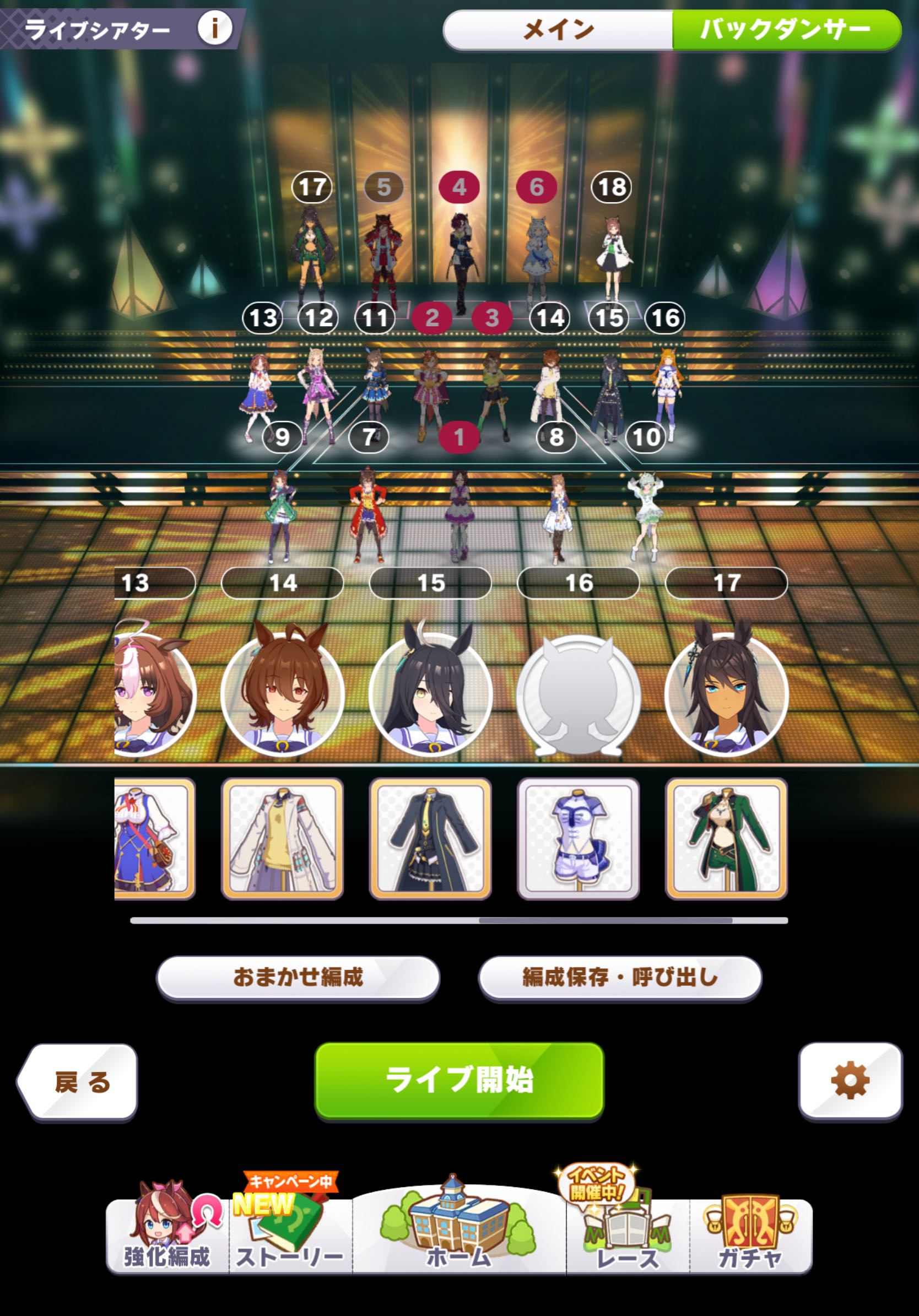
Task: Tap おまかせ編成 to auto-arrange
Action: pos(298,977)
